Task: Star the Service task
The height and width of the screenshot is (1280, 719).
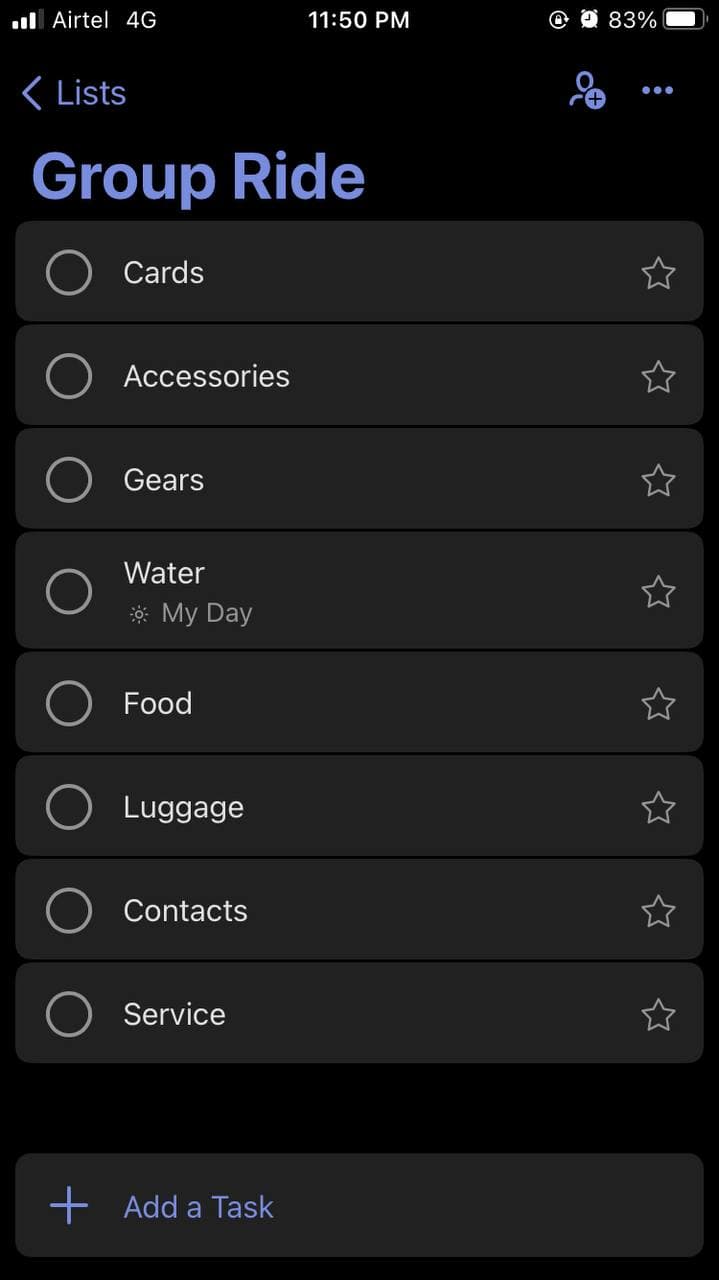Action: [658, 1015]
